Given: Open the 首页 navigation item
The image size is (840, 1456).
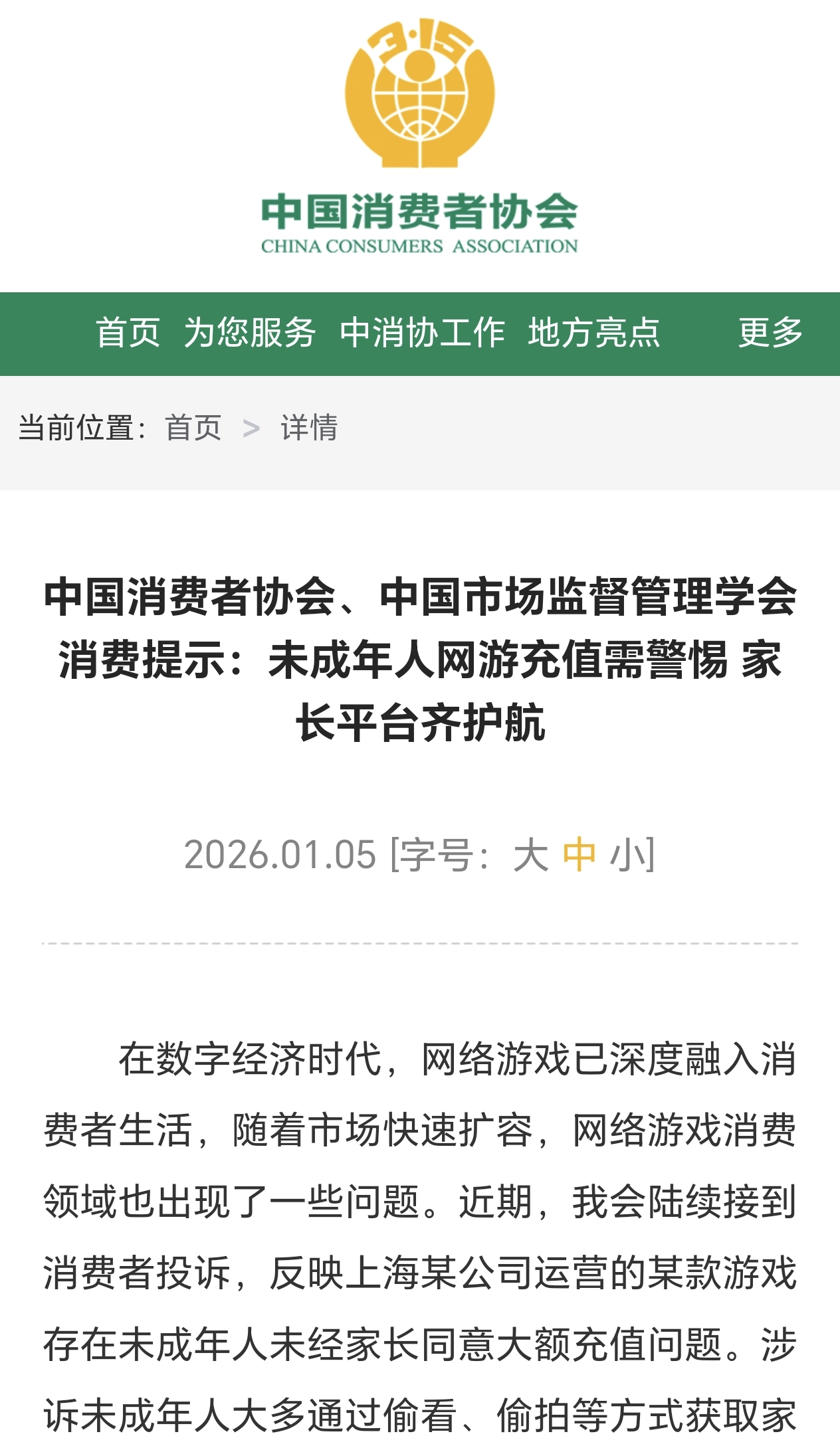Looking at the screenshot, I should click(x=128, y=333).
